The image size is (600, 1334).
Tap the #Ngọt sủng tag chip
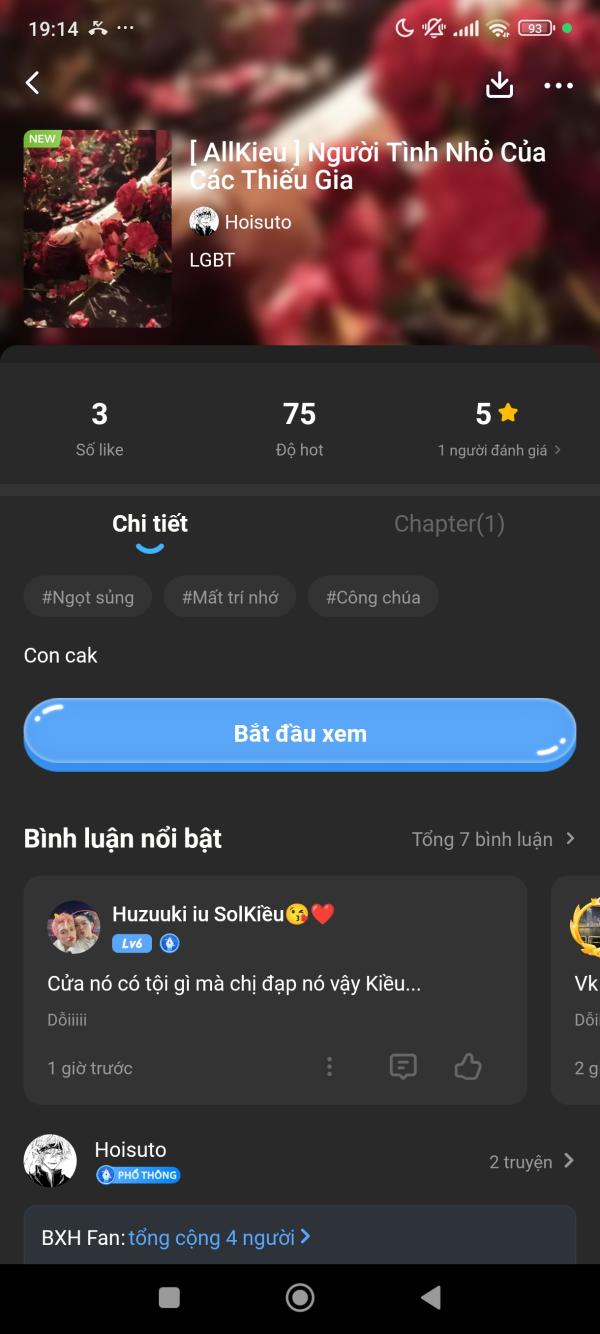point(88,597)
